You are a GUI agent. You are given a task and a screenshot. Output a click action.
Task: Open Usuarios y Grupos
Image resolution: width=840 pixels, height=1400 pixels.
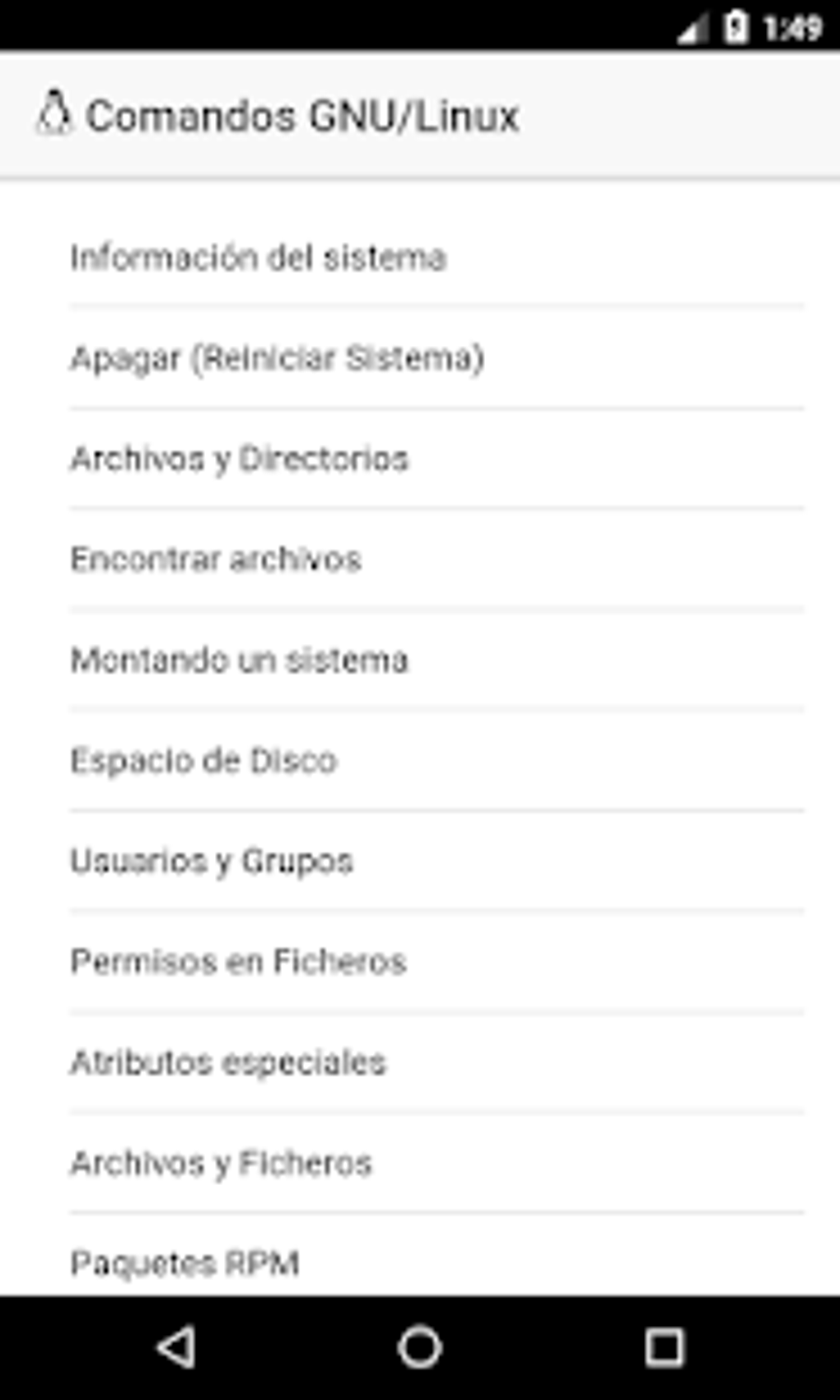click(x=212, y=861)
